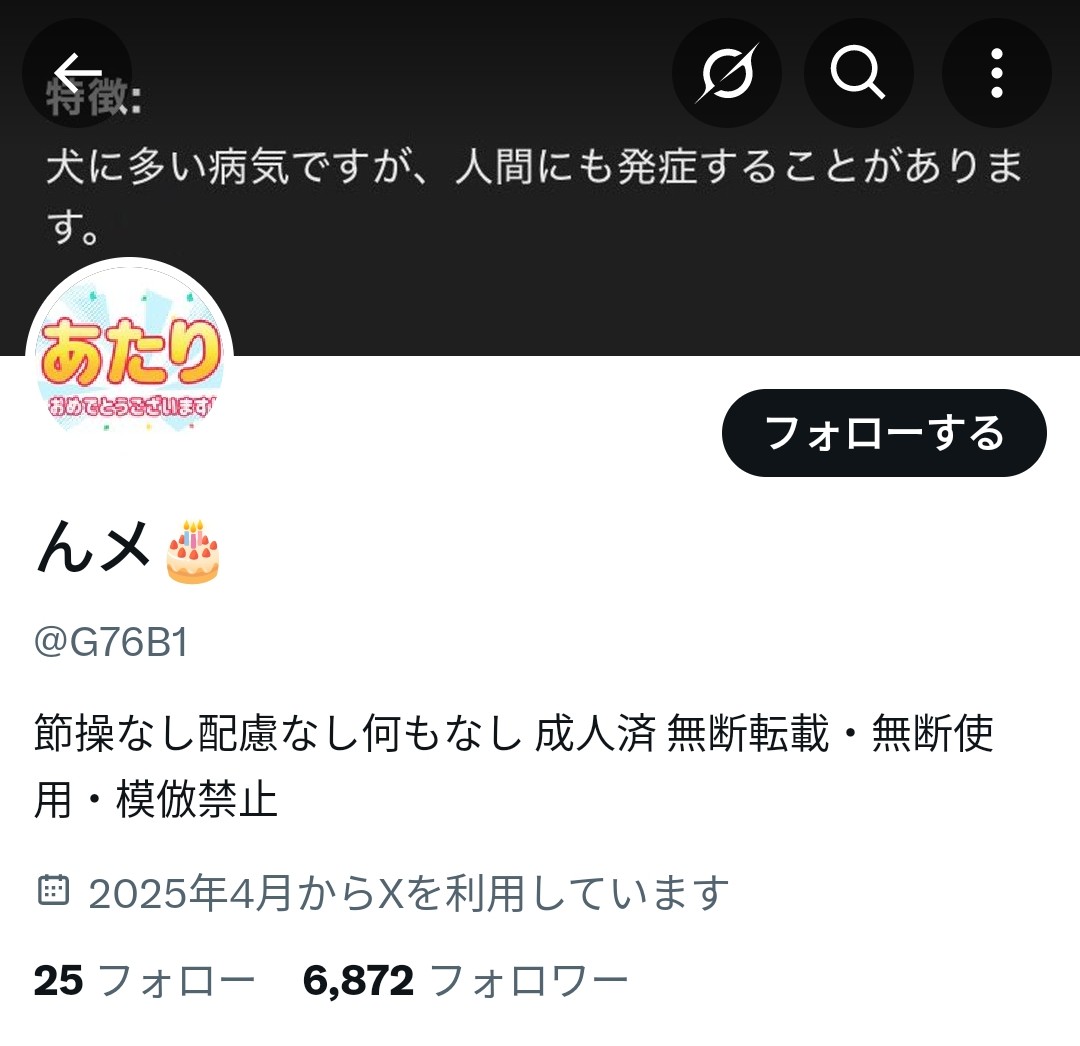Screen dimensions: 1080x1046
Task: Open the 6,872 フォロワー followers list
Action: pyautogui.click(x=465, y=981)
